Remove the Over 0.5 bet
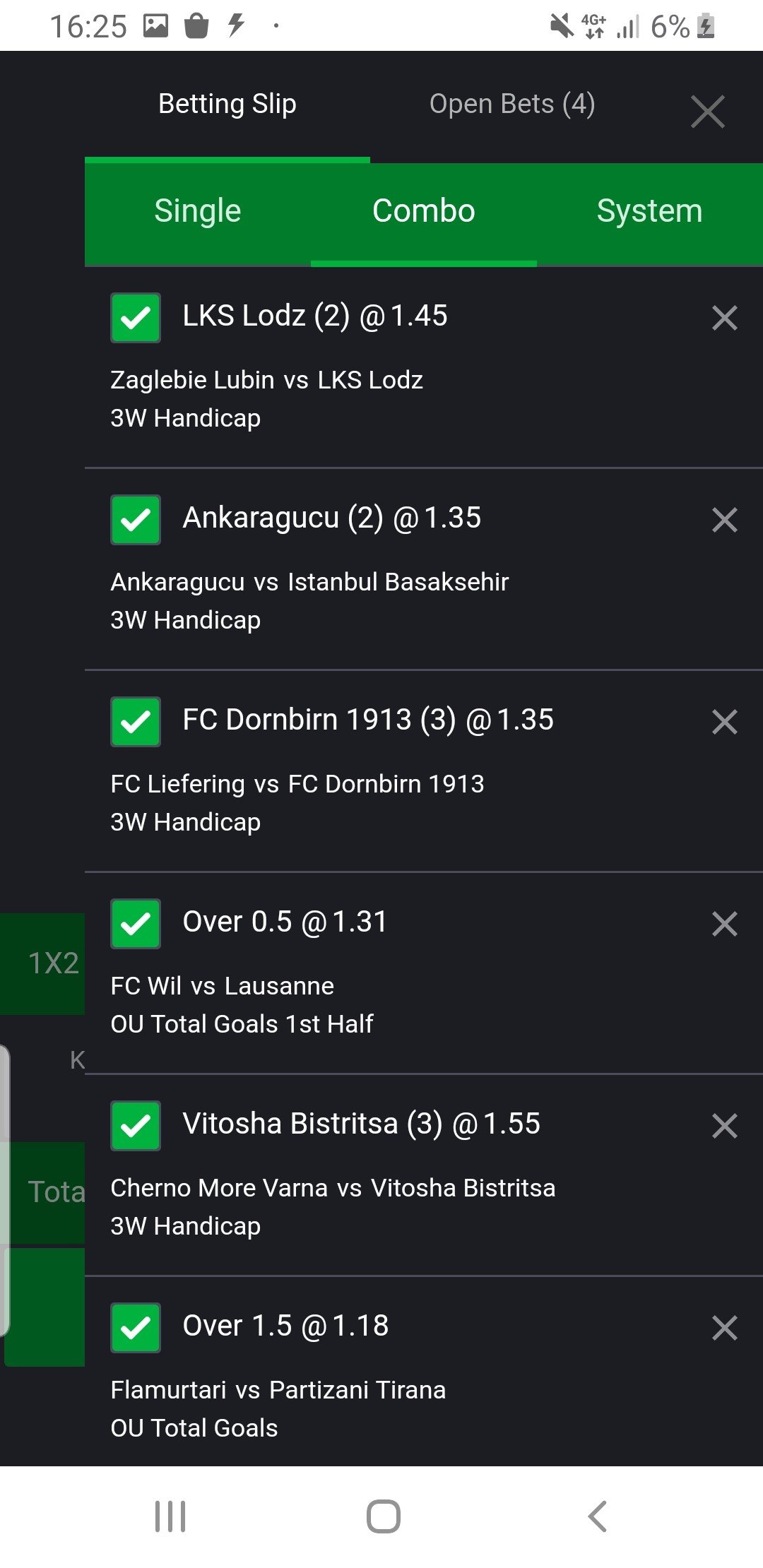Viewport: 763px width, 1568px height. (x=724, y=924)
